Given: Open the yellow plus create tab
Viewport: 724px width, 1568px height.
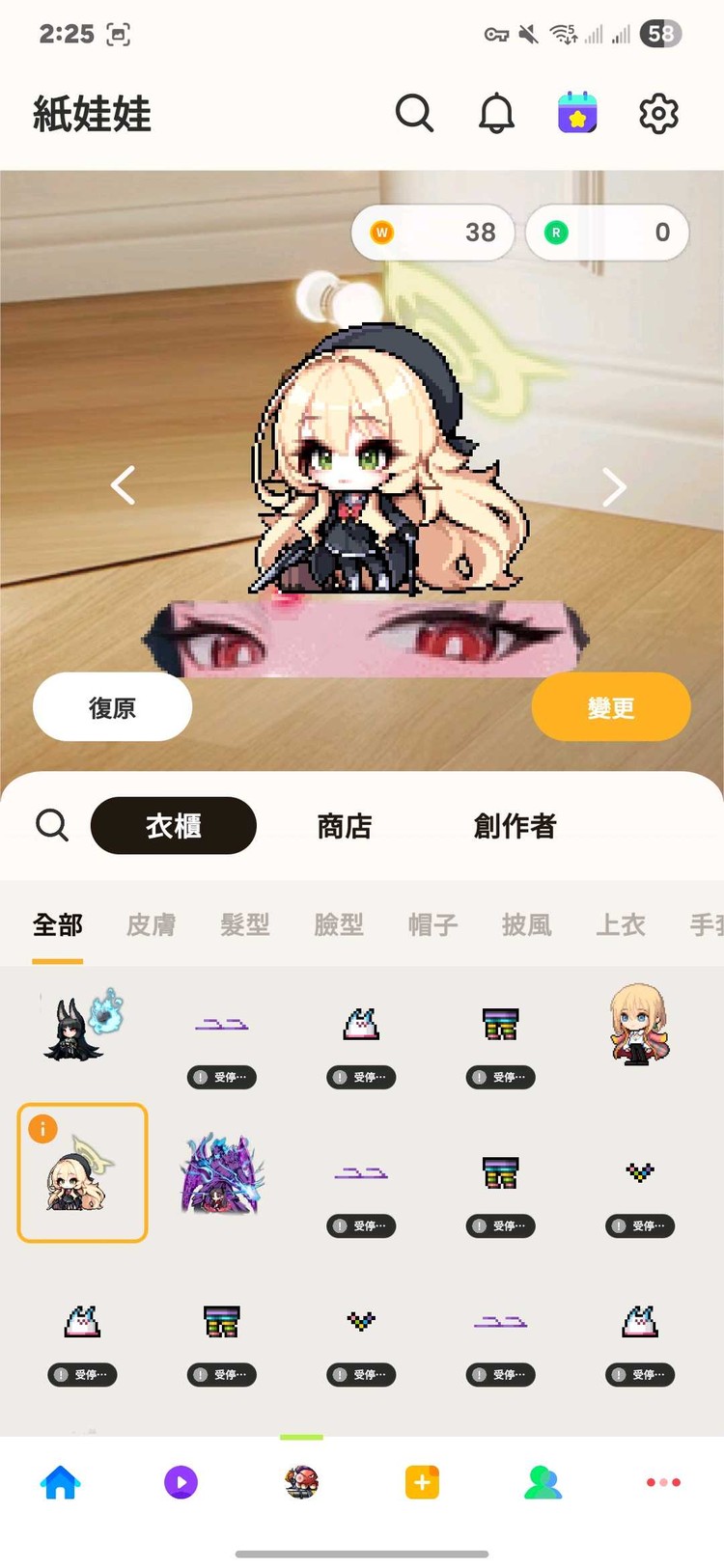Looking at the screenshot, I should click(x=422, y=1482).
